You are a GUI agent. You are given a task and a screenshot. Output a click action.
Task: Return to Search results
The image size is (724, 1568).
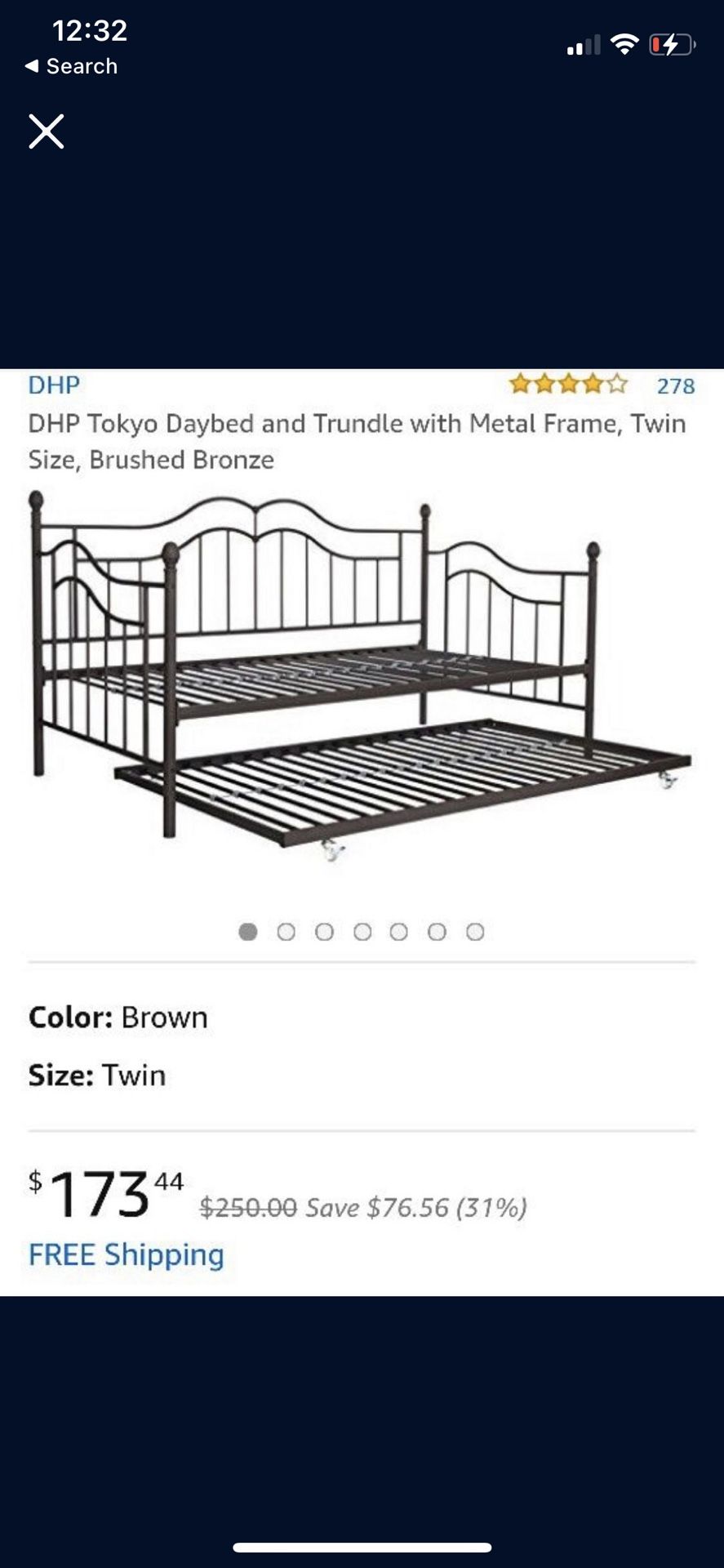click(69, 66)
